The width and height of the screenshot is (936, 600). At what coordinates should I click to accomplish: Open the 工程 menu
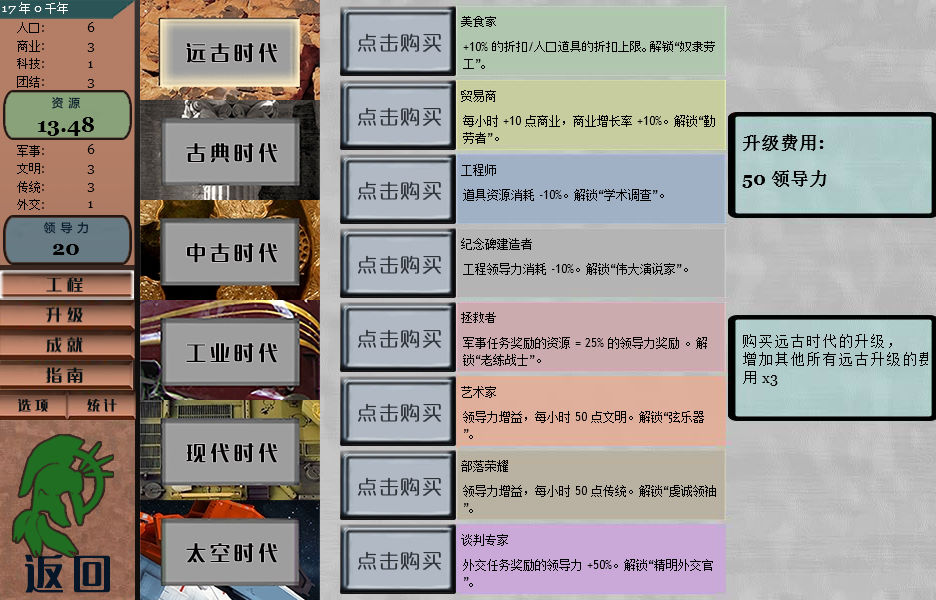(x=66, y=285)
